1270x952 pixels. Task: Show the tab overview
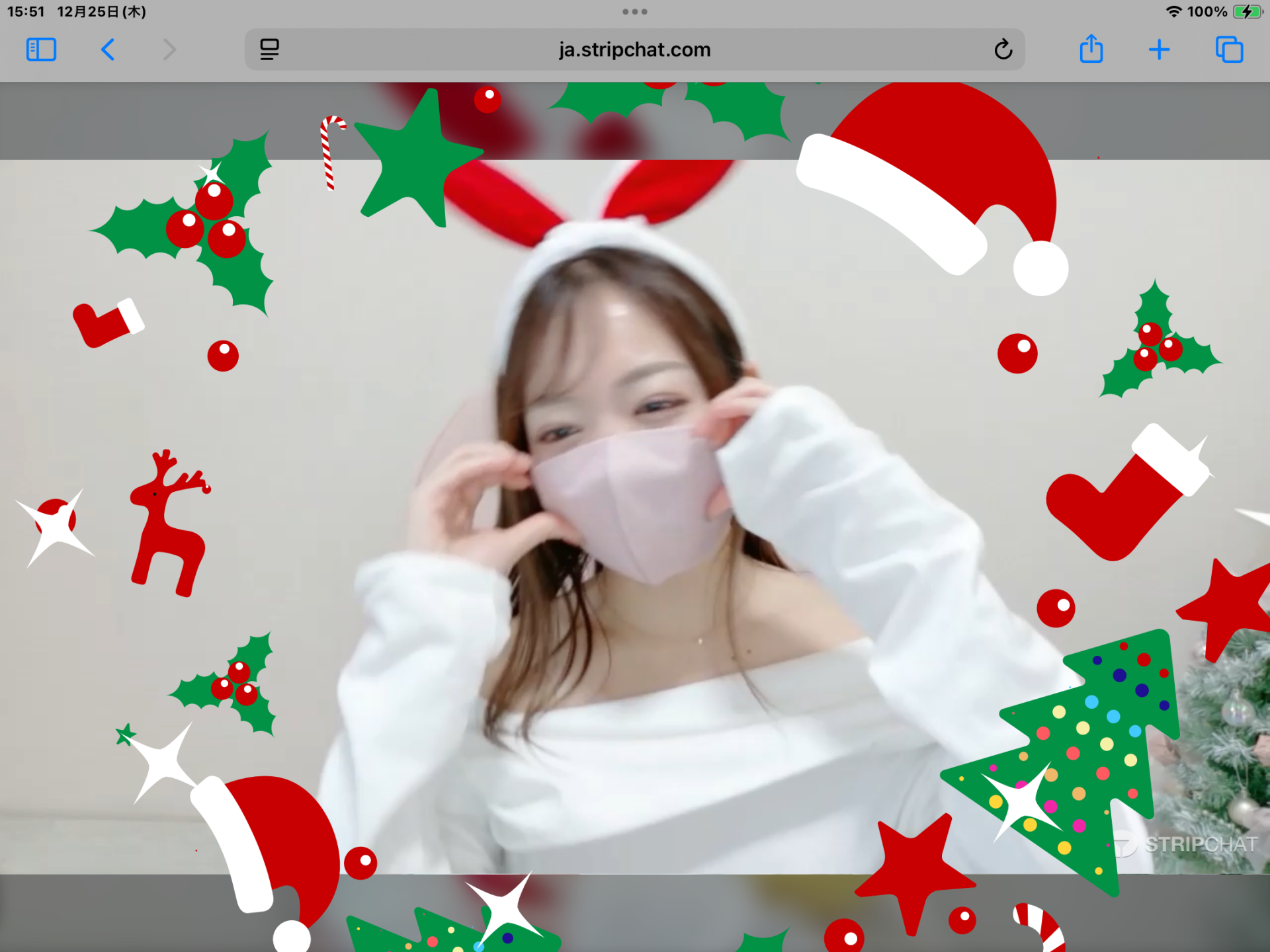point(1229,50)
